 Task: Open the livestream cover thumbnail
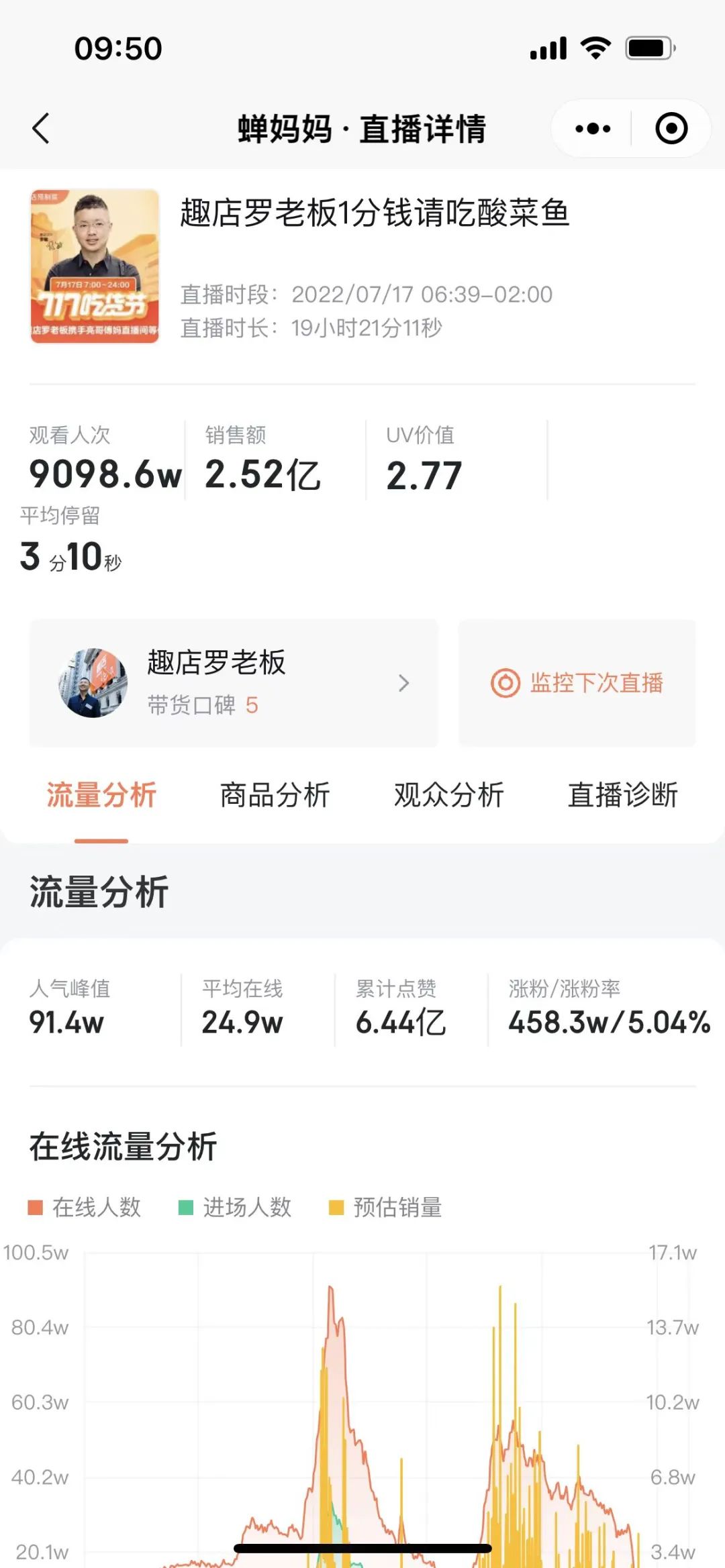95,266
